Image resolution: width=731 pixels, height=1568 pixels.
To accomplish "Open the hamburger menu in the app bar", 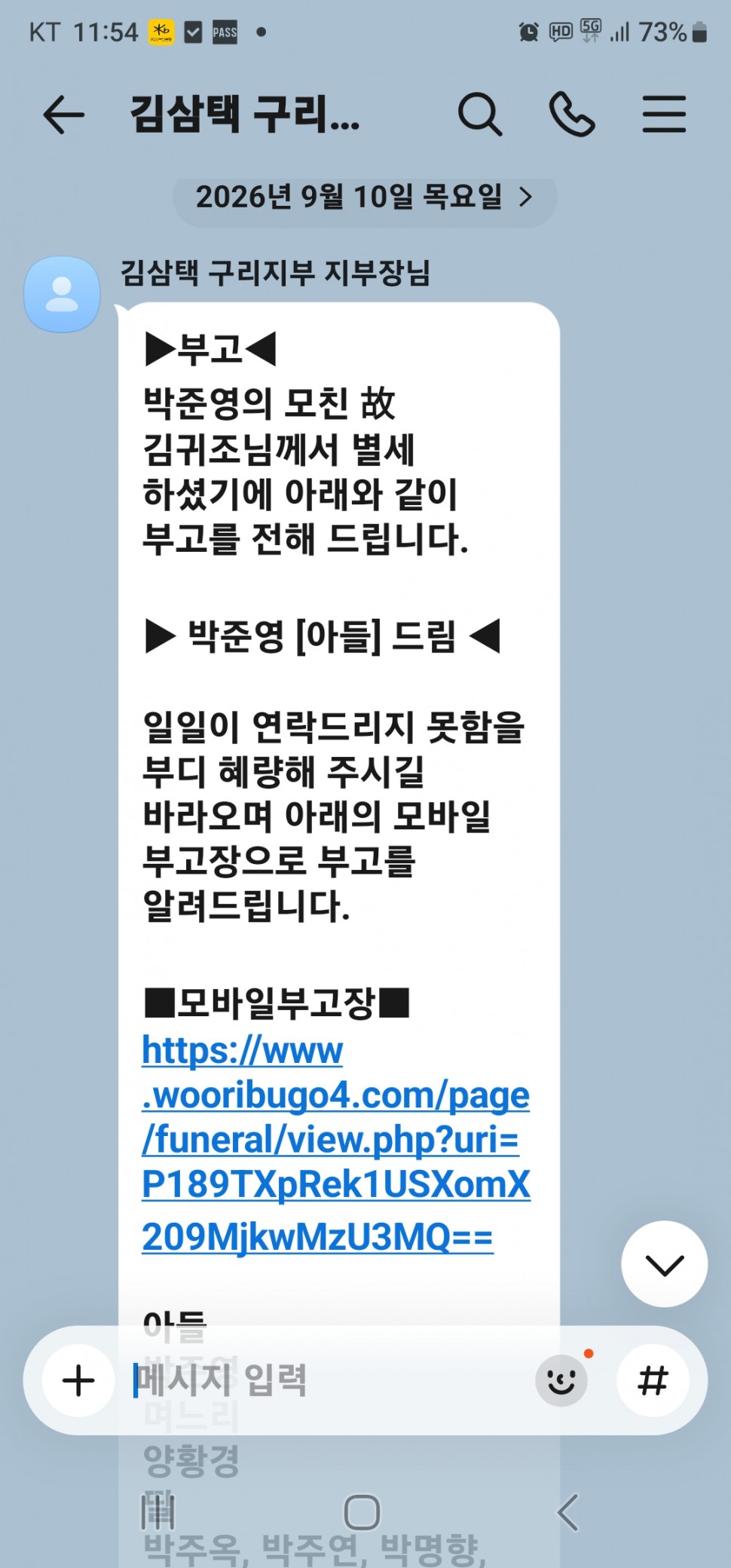I will (x=664, y=115).
